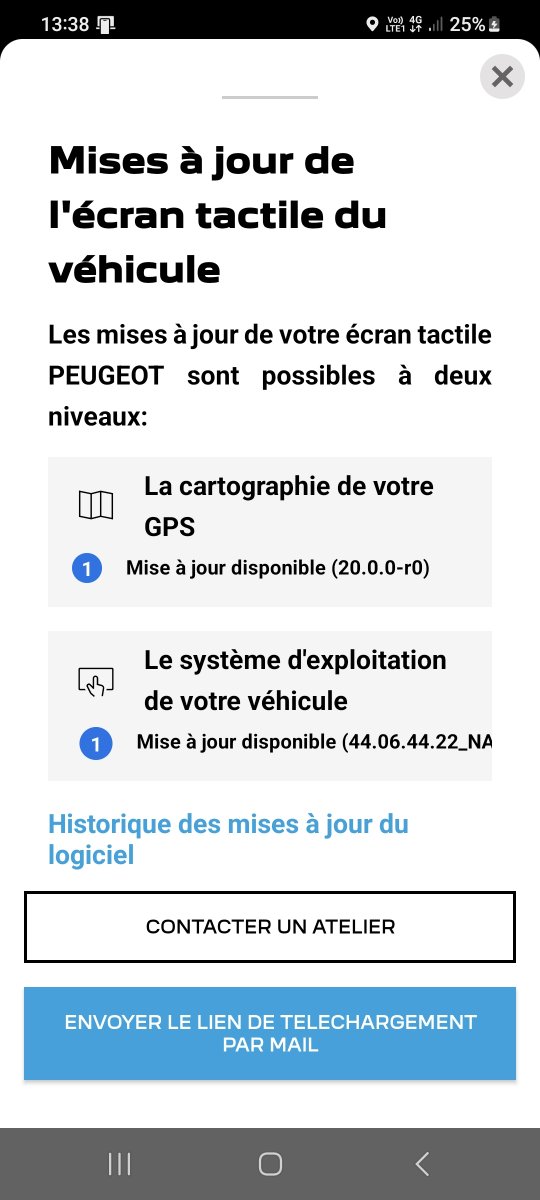Send the download link by mail
This screenshot has width=540, height=1200.
[270, 1034]
